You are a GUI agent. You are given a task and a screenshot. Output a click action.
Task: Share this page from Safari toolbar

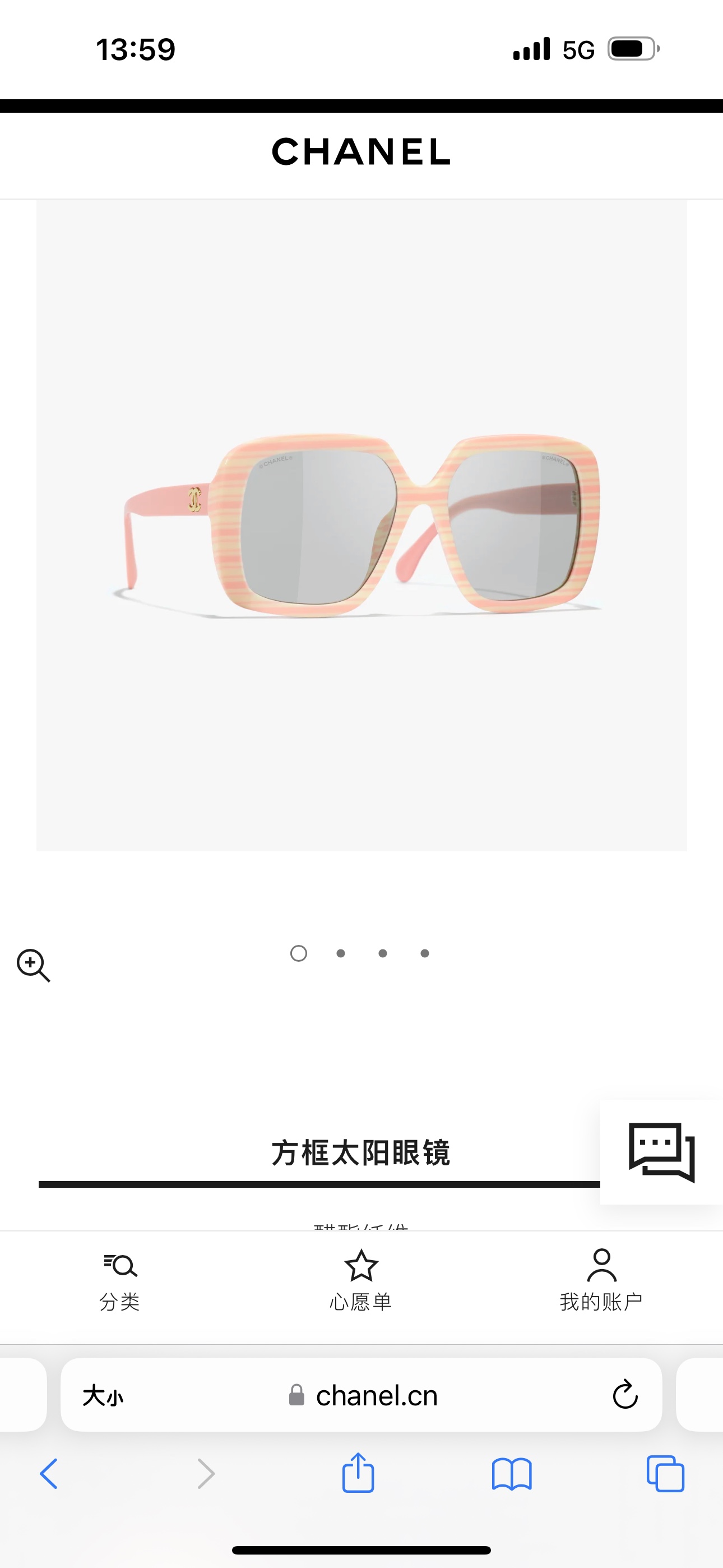pyautogui.click(x=358, y=1474)
